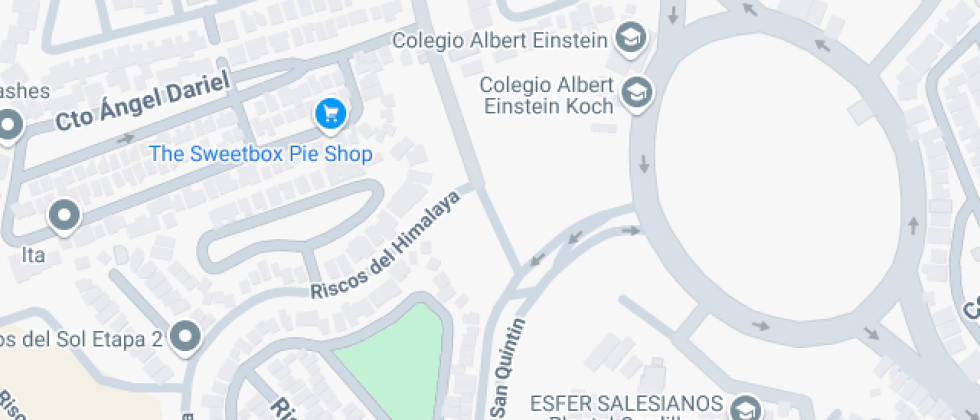Viewport: 980px width, 420px height.
Task: Open the del Sol Etapa 2 pin
Action: (186, 338)
